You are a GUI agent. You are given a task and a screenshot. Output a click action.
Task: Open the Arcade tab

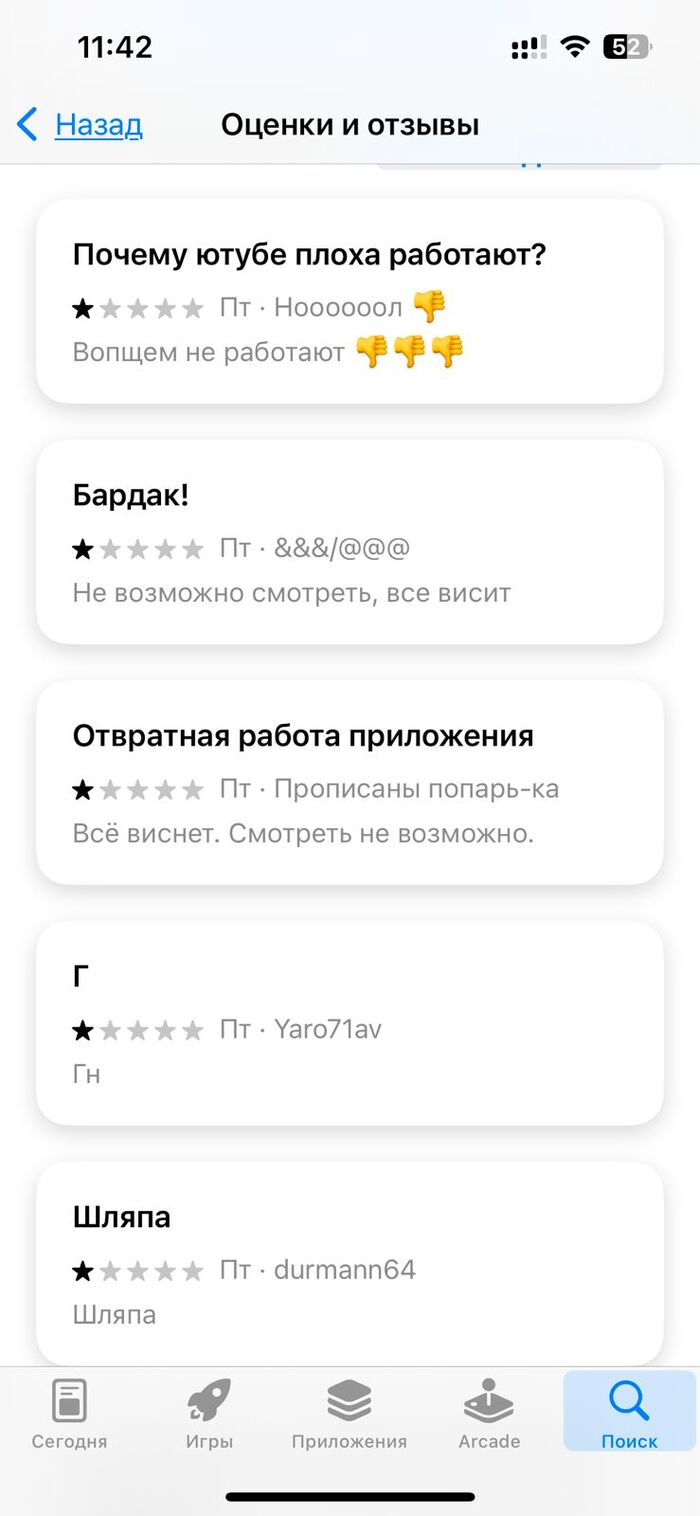(489, 1413)
